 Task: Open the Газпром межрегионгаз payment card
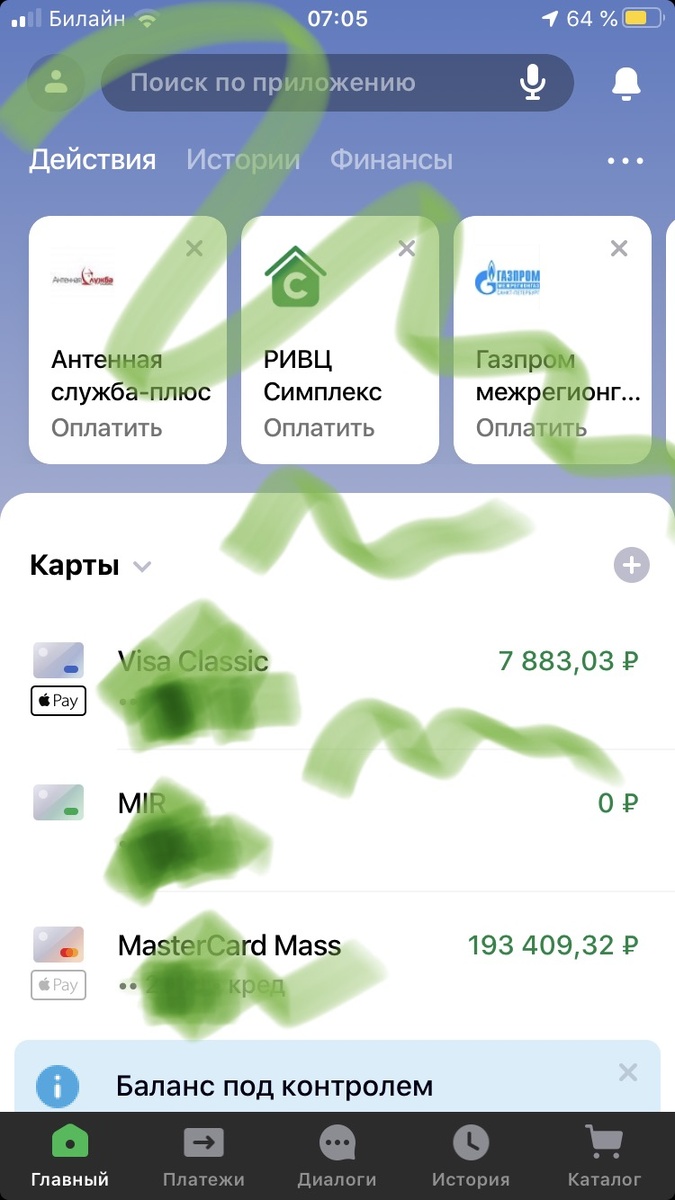(x=552, y=360)
